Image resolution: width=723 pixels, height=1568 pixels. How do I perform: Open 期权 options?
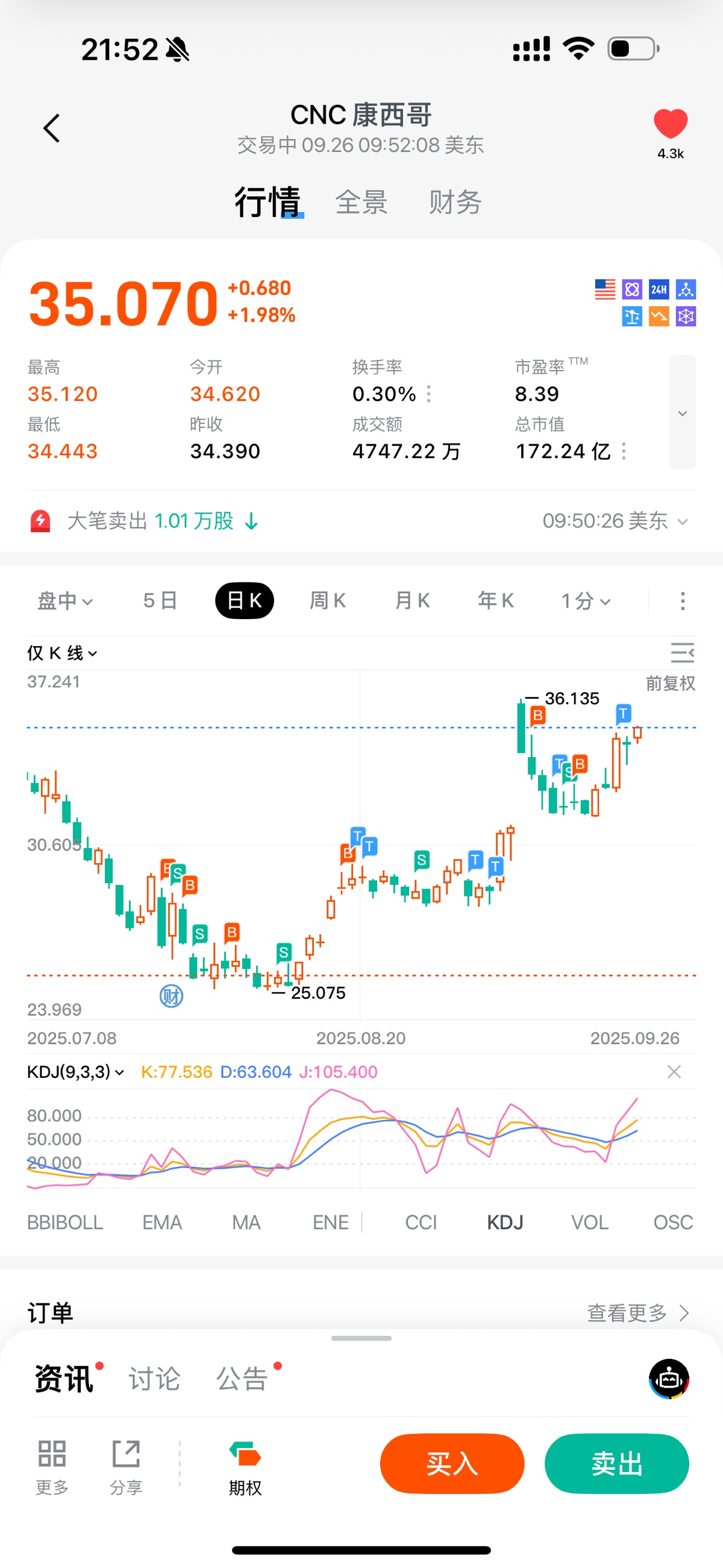(x=245, y=1467)
